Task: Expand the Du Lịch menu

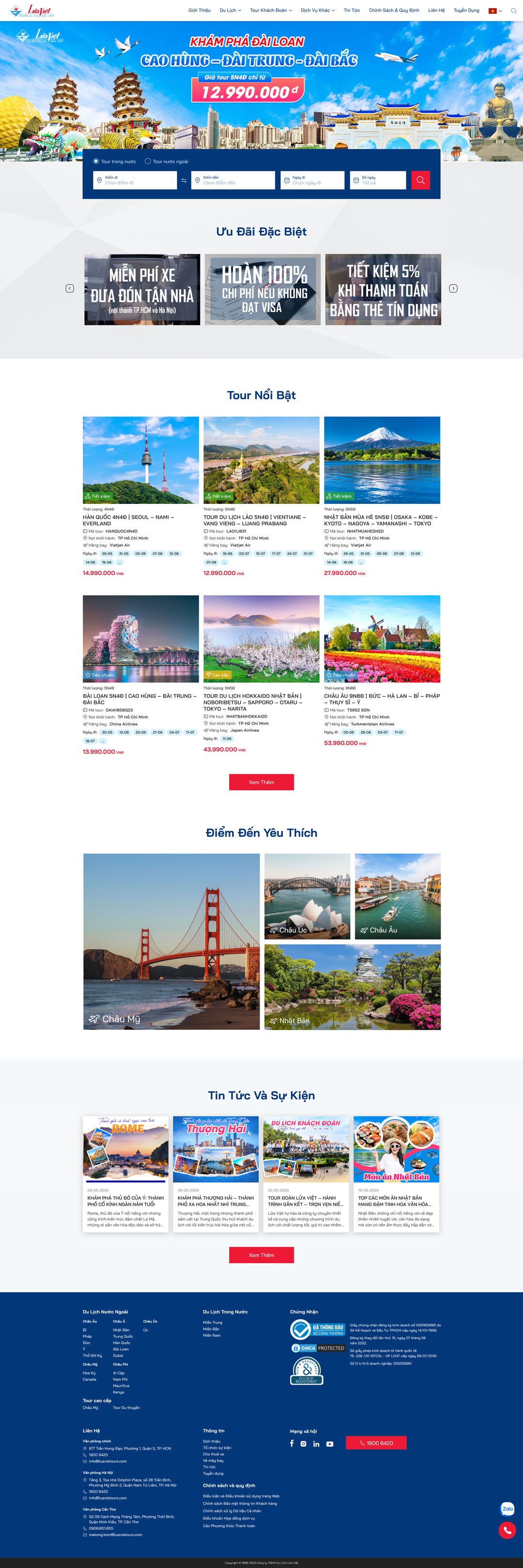Action: click(230, 10)
